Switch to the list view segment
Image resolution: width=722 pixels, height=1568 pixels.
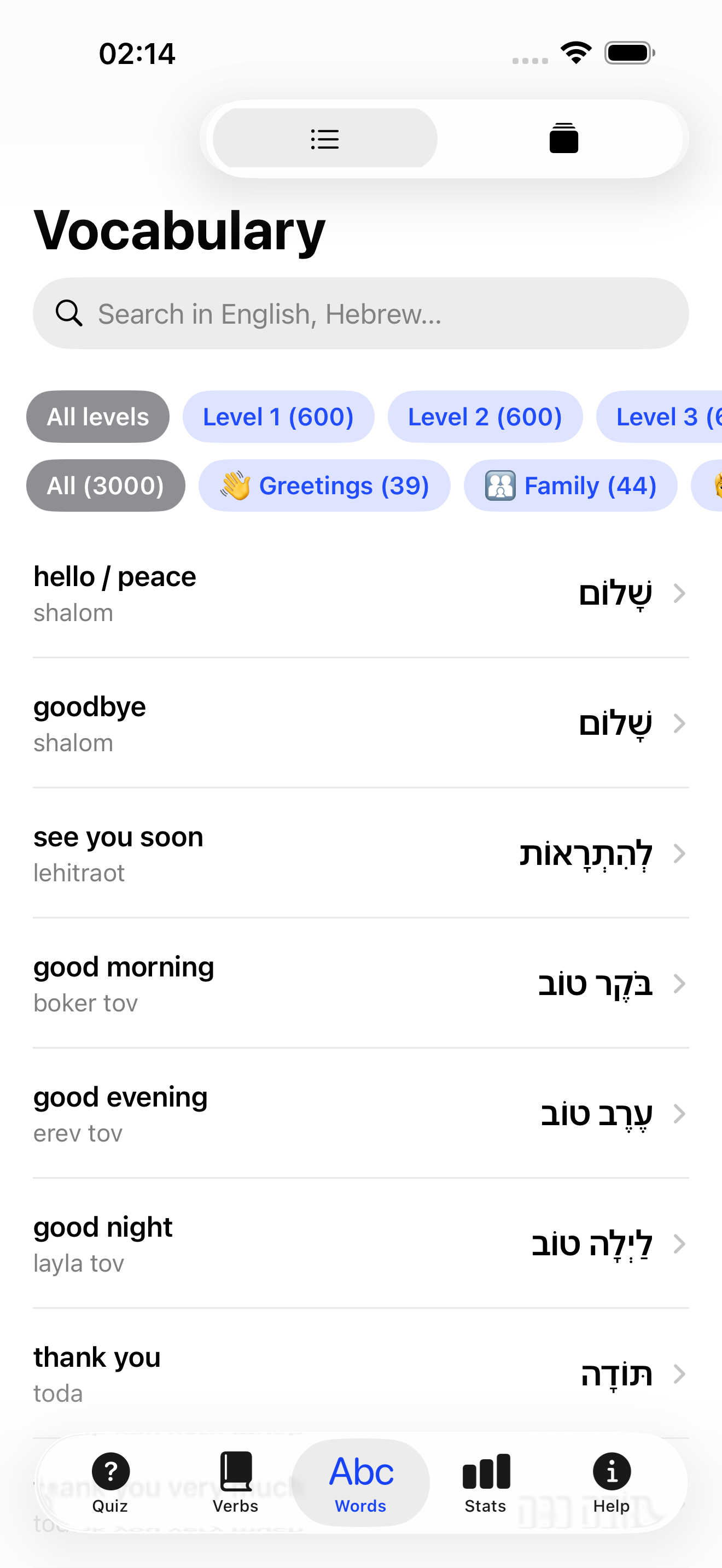[x=324, y=138]
